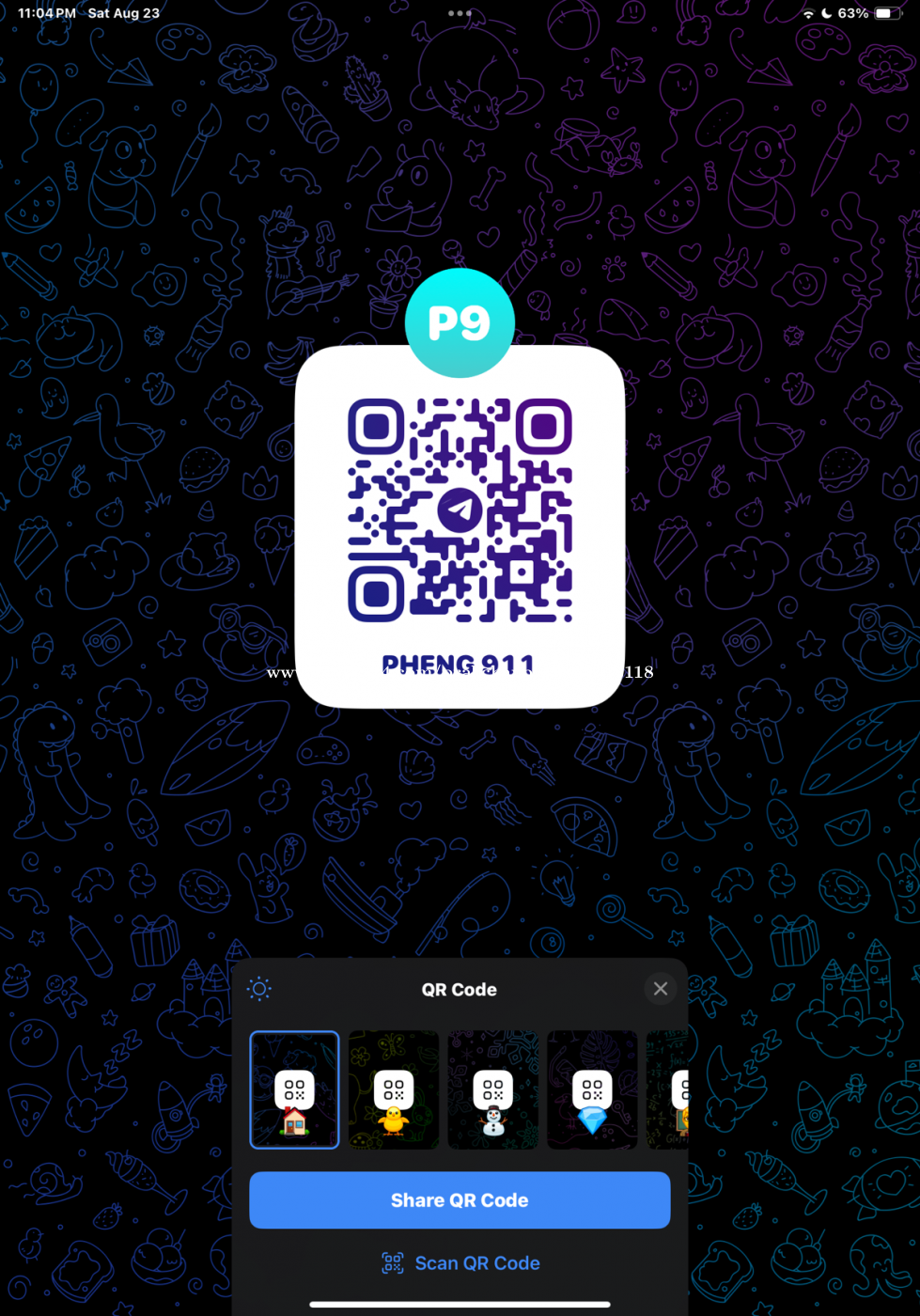The height and width of the screenshot is (1316, 920).
Task: Apply the diamond theme QR style
Action: pos(592,1090)
